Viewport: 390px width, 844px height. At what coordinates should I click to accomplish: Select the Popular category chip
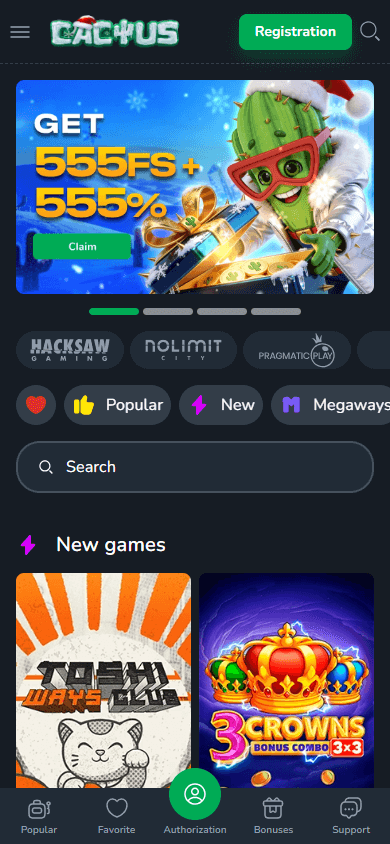117,405
